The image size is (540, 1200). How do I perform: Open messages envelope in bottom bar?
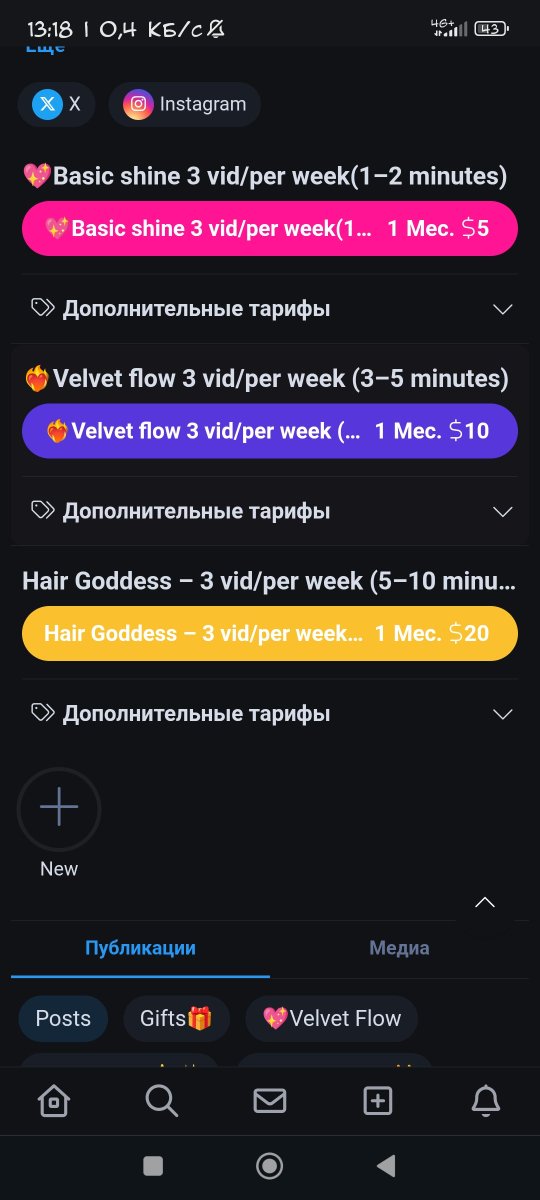(269, 1101)
